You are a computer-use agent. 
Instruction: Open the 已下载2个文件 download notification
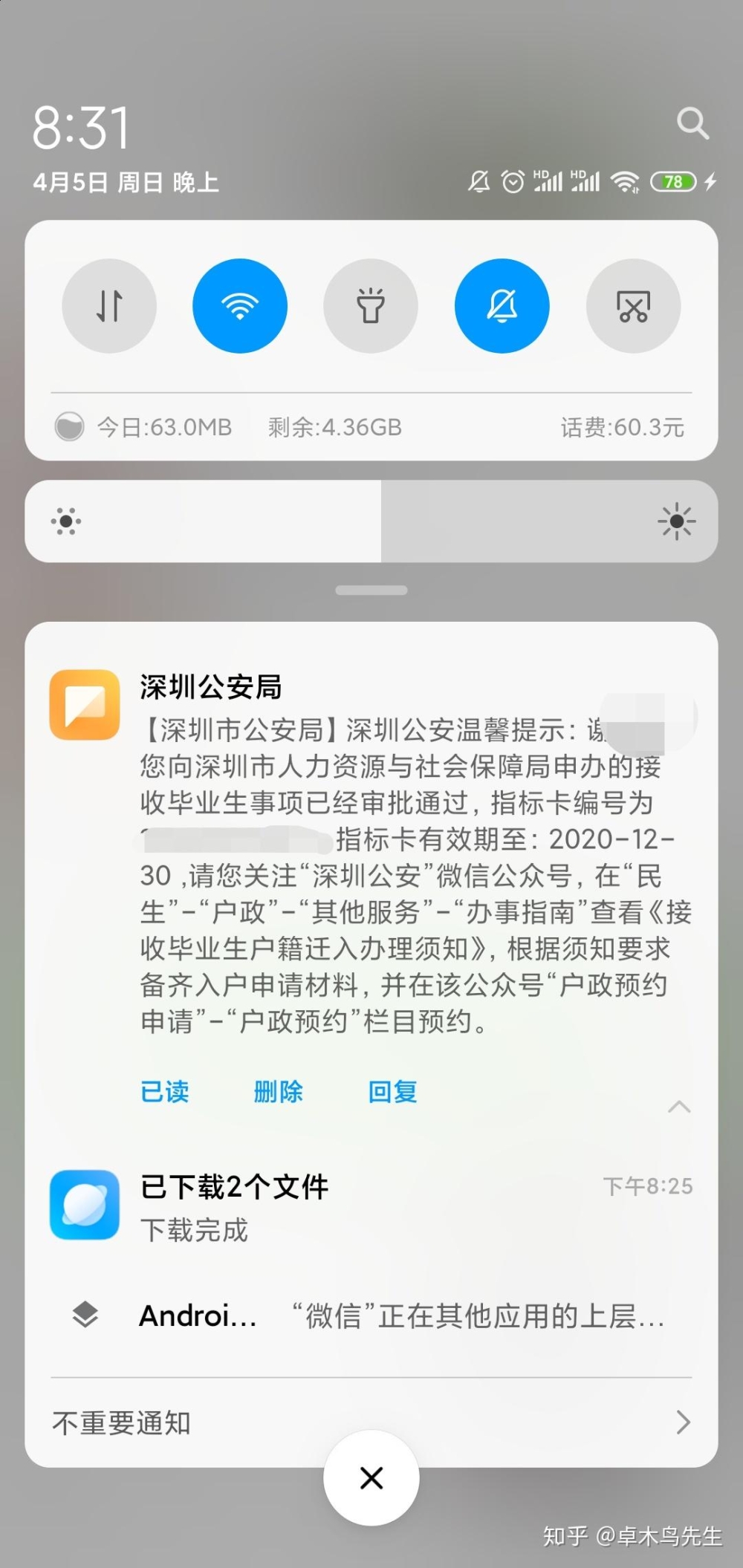point(371,1207)
